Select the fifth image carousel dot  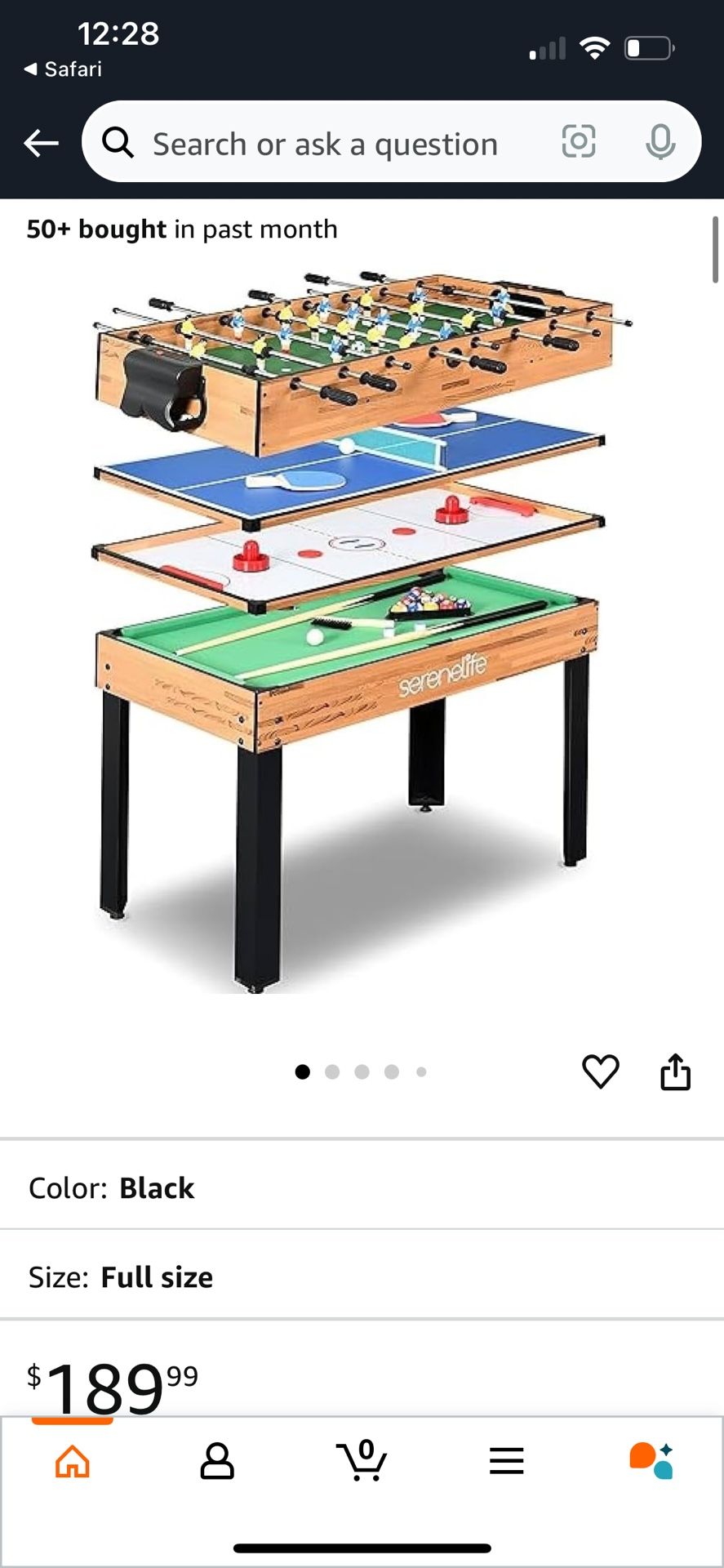421,1072
